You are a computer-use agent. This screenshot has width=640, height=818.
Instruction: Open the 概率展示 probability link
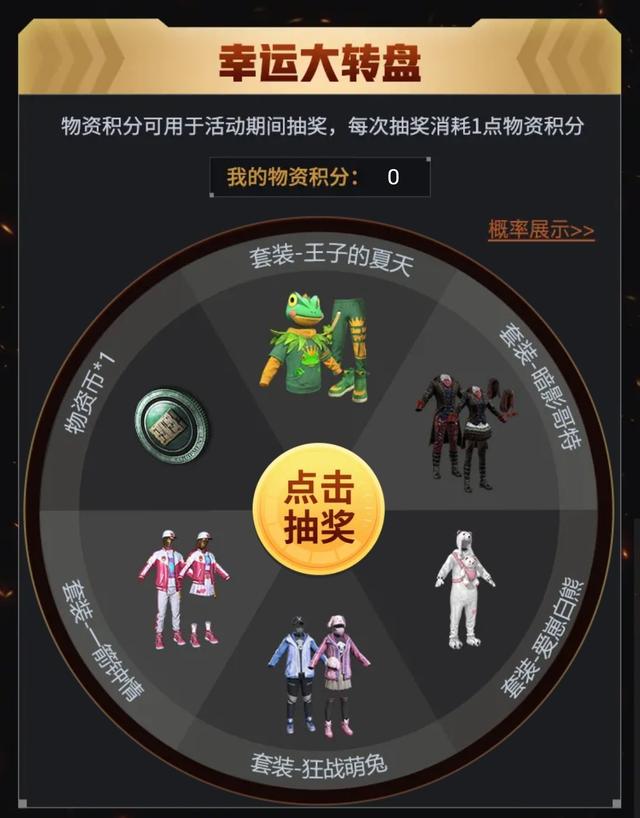541,231
